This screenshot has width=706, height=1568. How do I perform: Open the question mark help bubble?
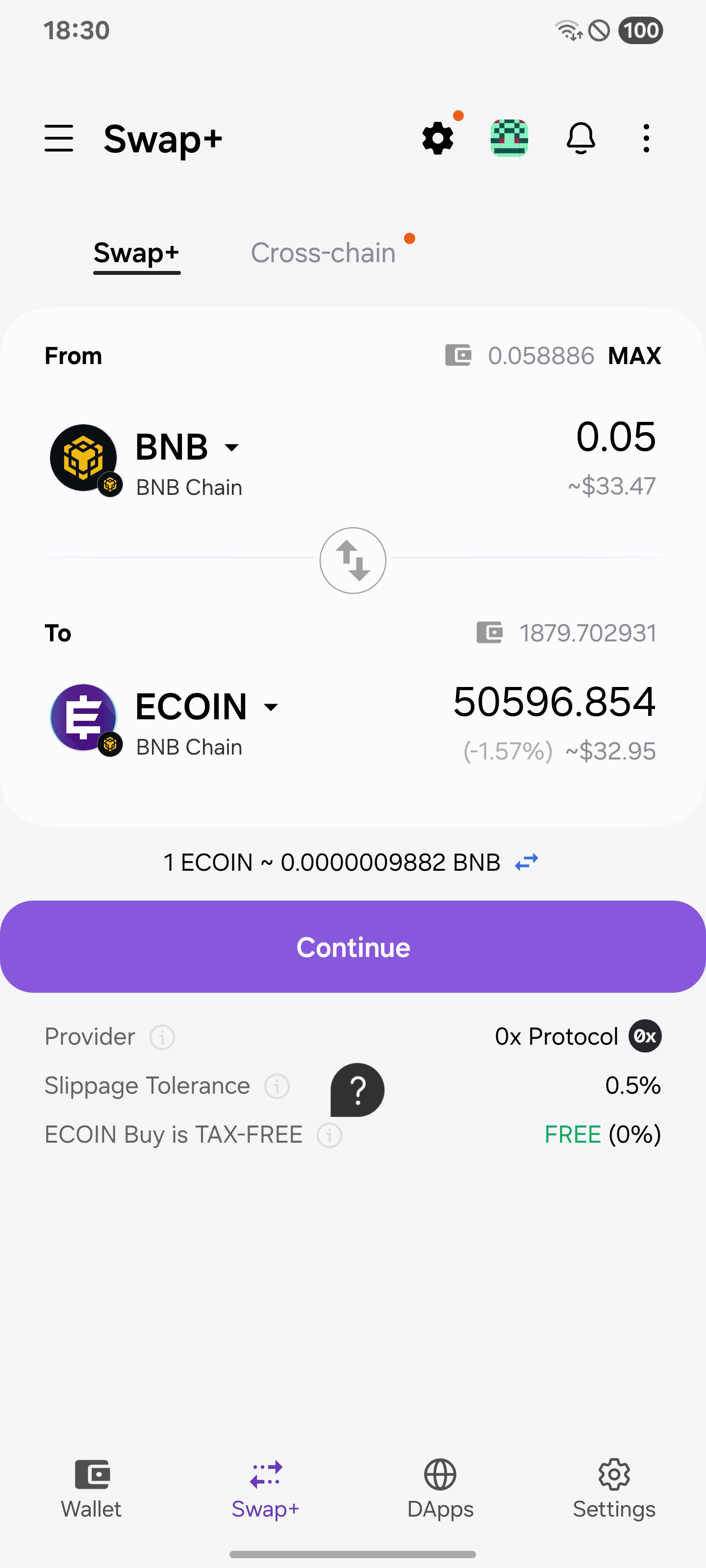pyautogui.click(x=357, y=1090)
